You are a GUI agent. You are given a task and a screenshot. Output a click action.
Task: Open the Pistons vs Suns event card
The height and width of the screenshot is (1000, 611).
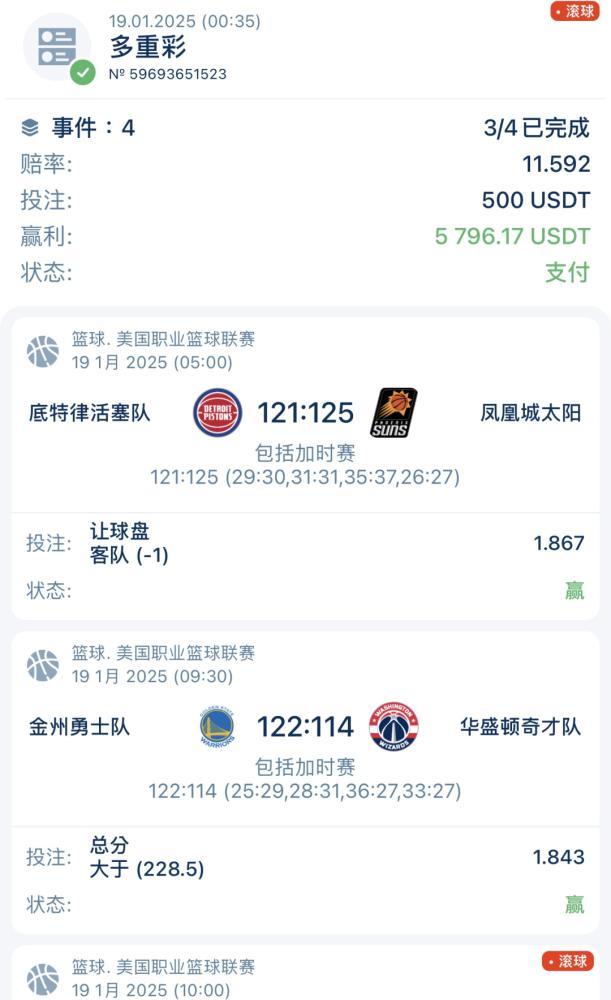coord(305,469)
